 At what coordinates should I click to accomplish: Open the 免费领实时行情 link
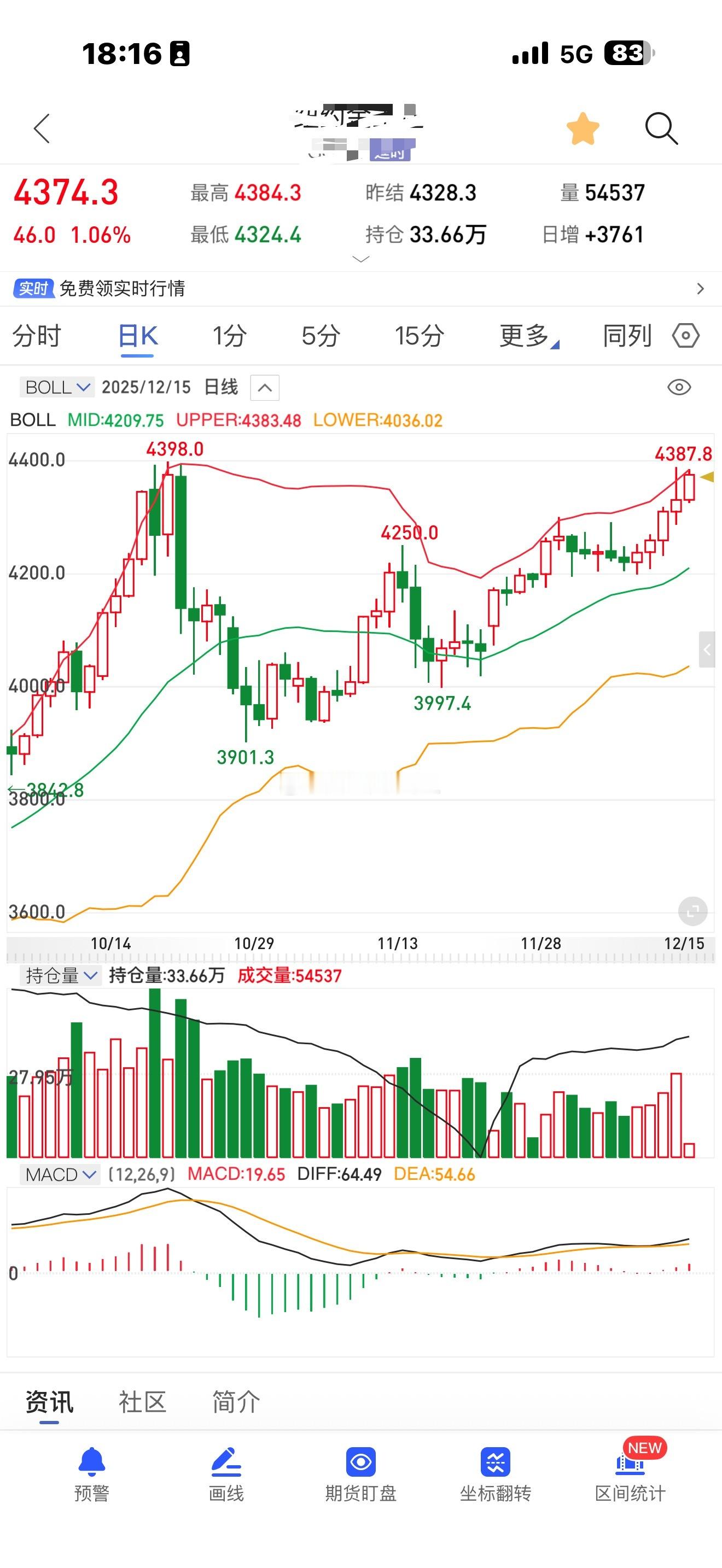124,289
